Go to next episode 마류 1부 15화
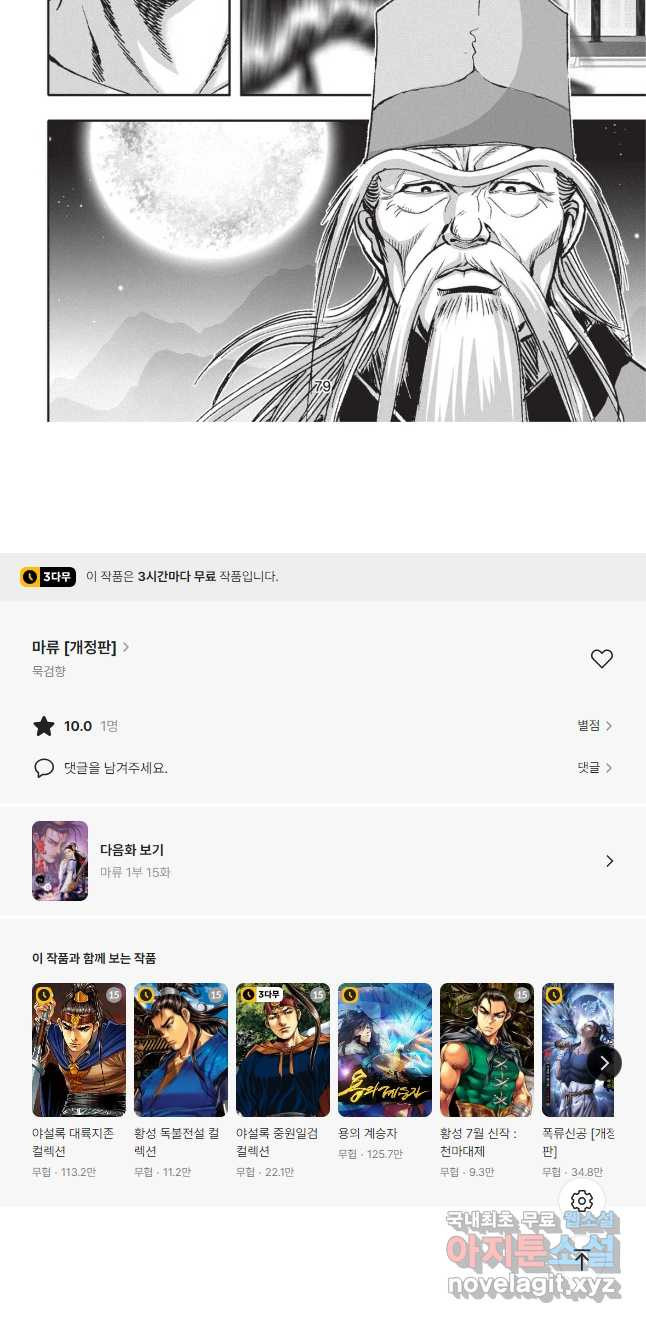Image resolution: width=646 pixels, height=1323 pixels. [x=323, y=861]
